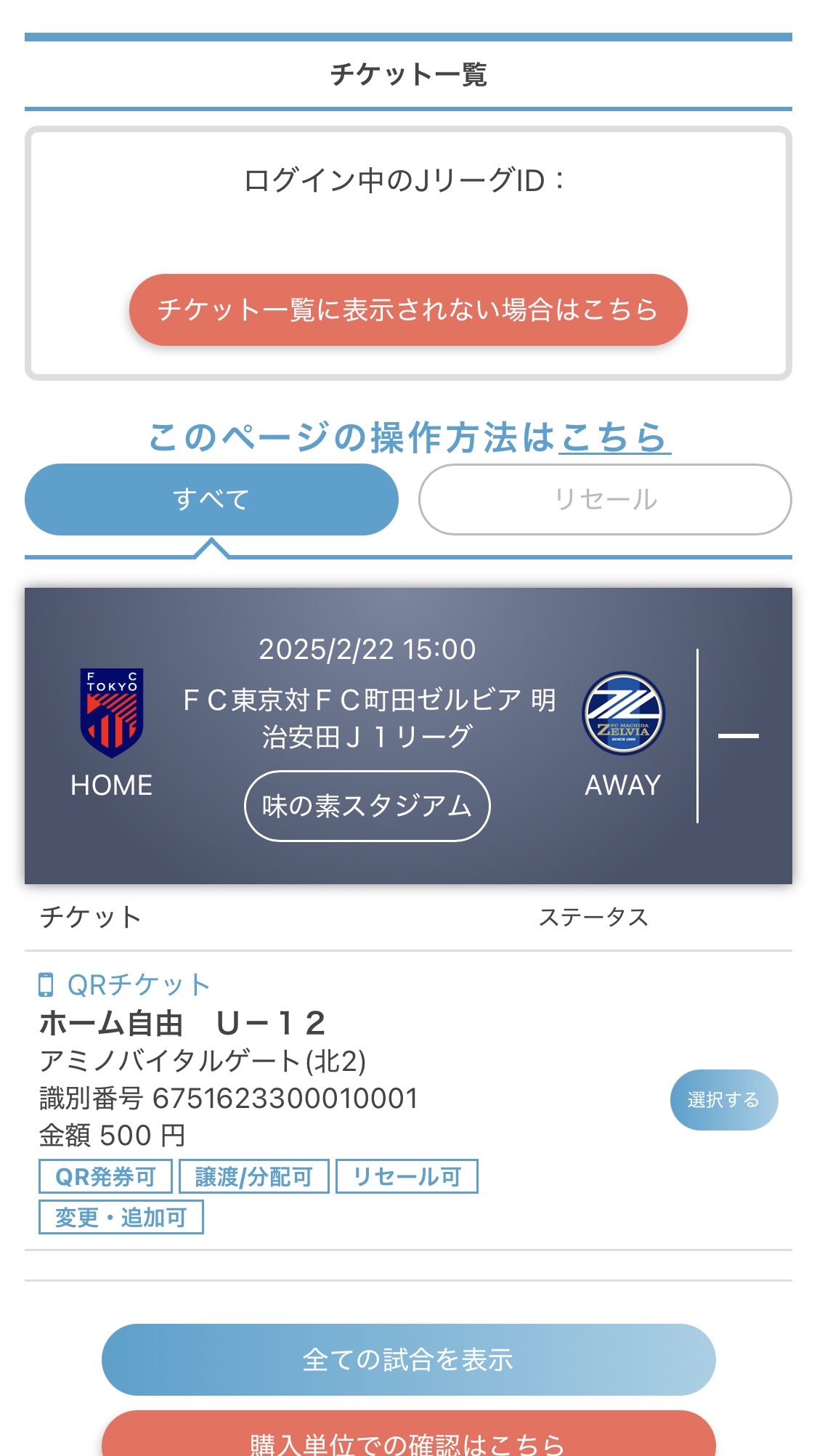Switch to the すべて tab
Image resolution: width=817 pixels, height=1456 pixels.
click(211, 499)
